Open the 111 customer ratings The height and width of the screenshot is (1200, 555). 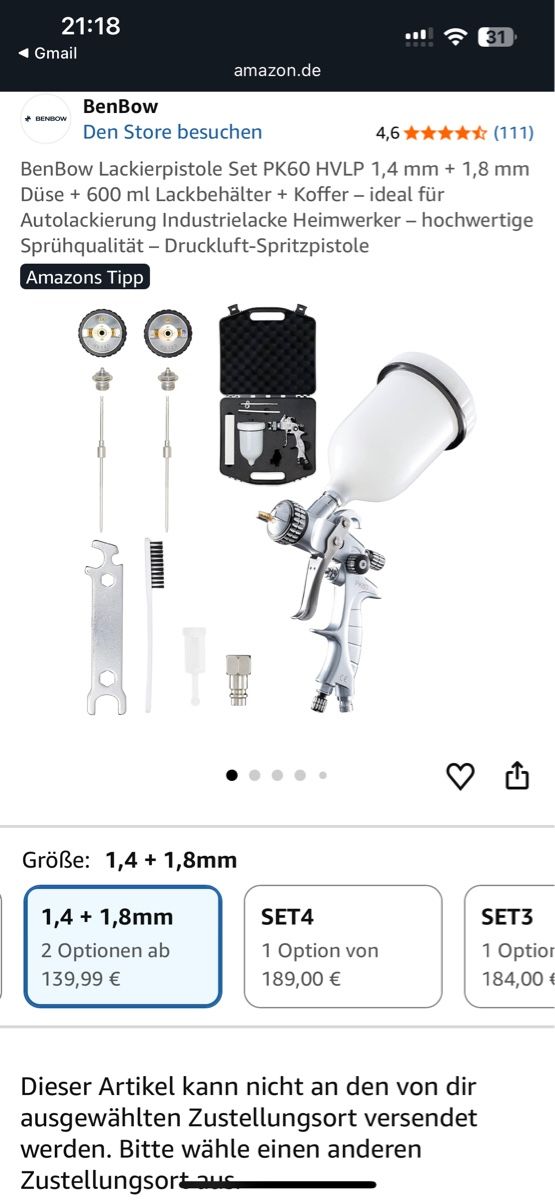pos(514,132)
